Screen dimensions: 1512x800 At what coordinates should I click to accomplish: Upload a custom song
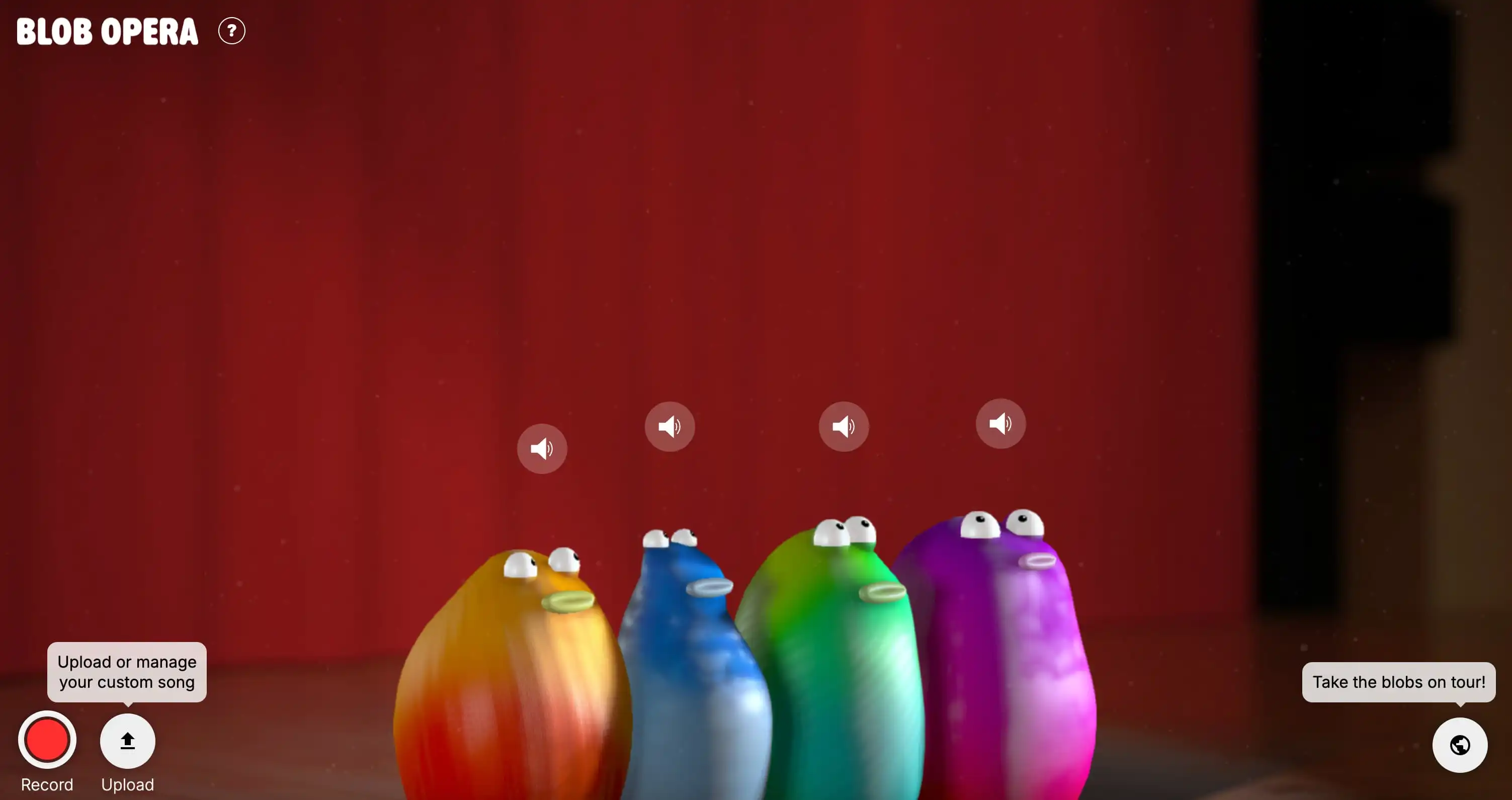pos(127,741)
